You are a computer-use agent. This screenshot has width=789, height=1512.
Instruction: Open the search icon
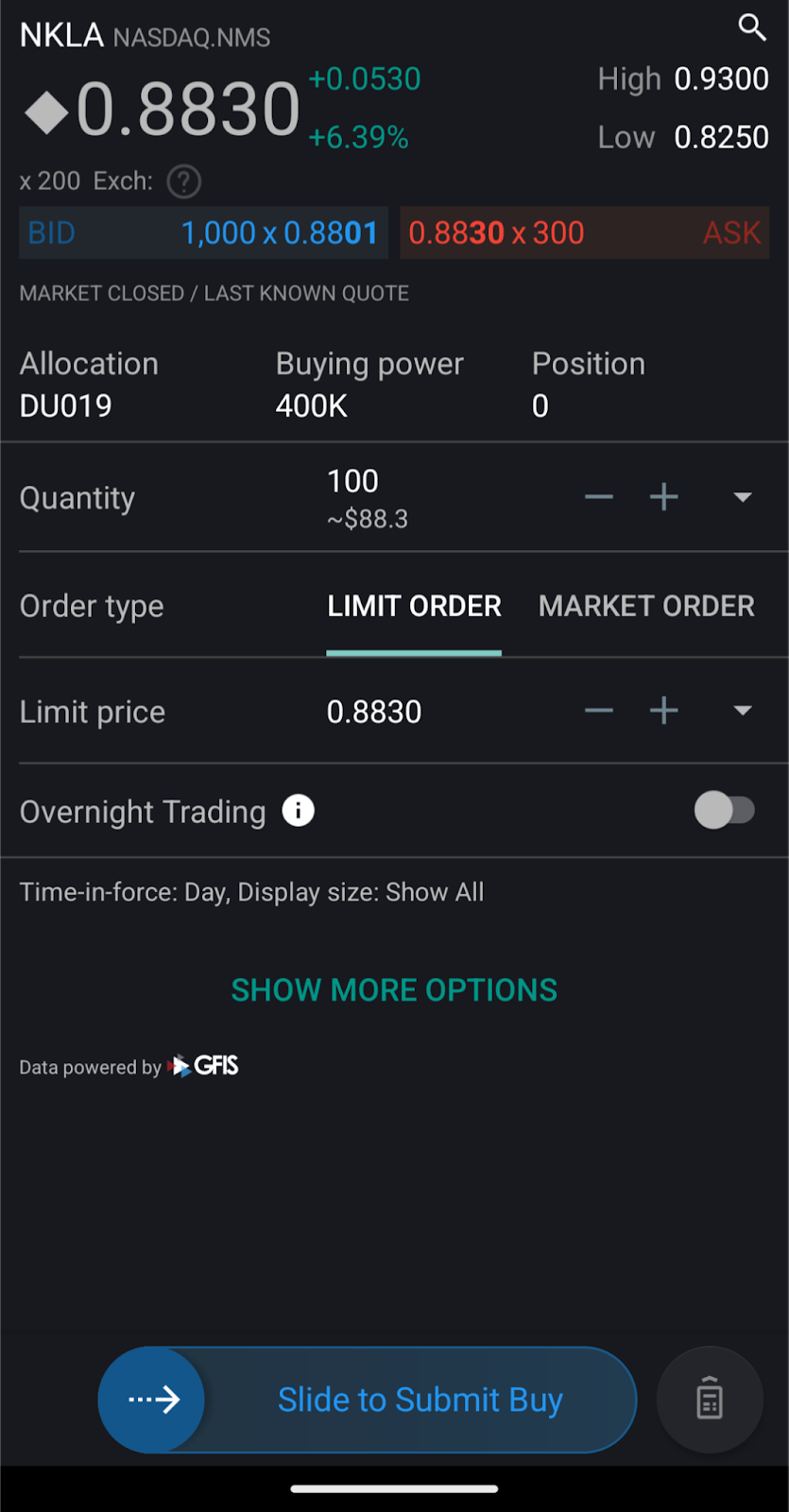point(751,27)
